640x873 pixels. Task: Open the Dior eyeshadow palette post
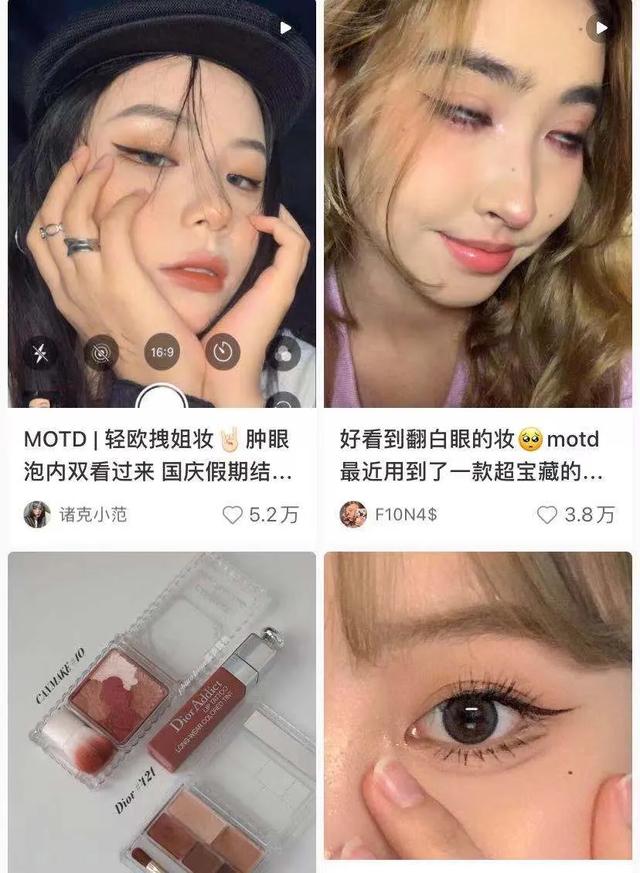[162, 710]
